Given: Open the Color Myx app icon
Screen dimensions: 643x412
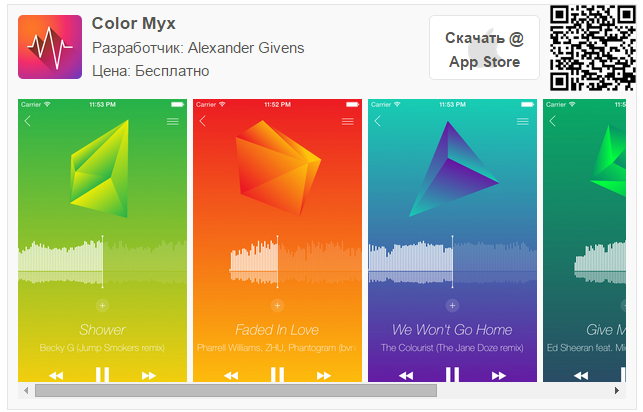Looking at the screenshot, I should click(x=50, y=47).
